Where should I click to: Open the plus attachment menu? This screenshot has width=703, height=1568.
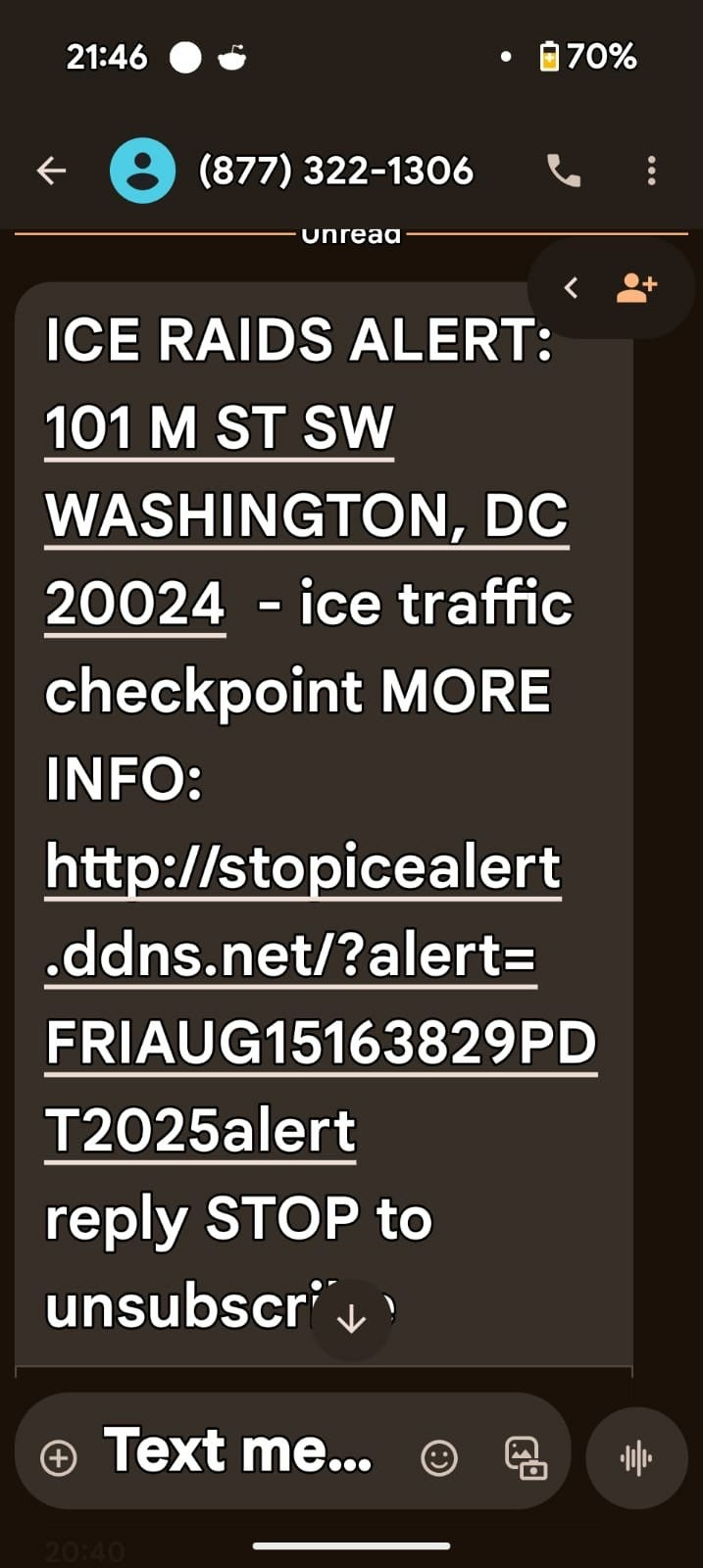point(59,1458)
